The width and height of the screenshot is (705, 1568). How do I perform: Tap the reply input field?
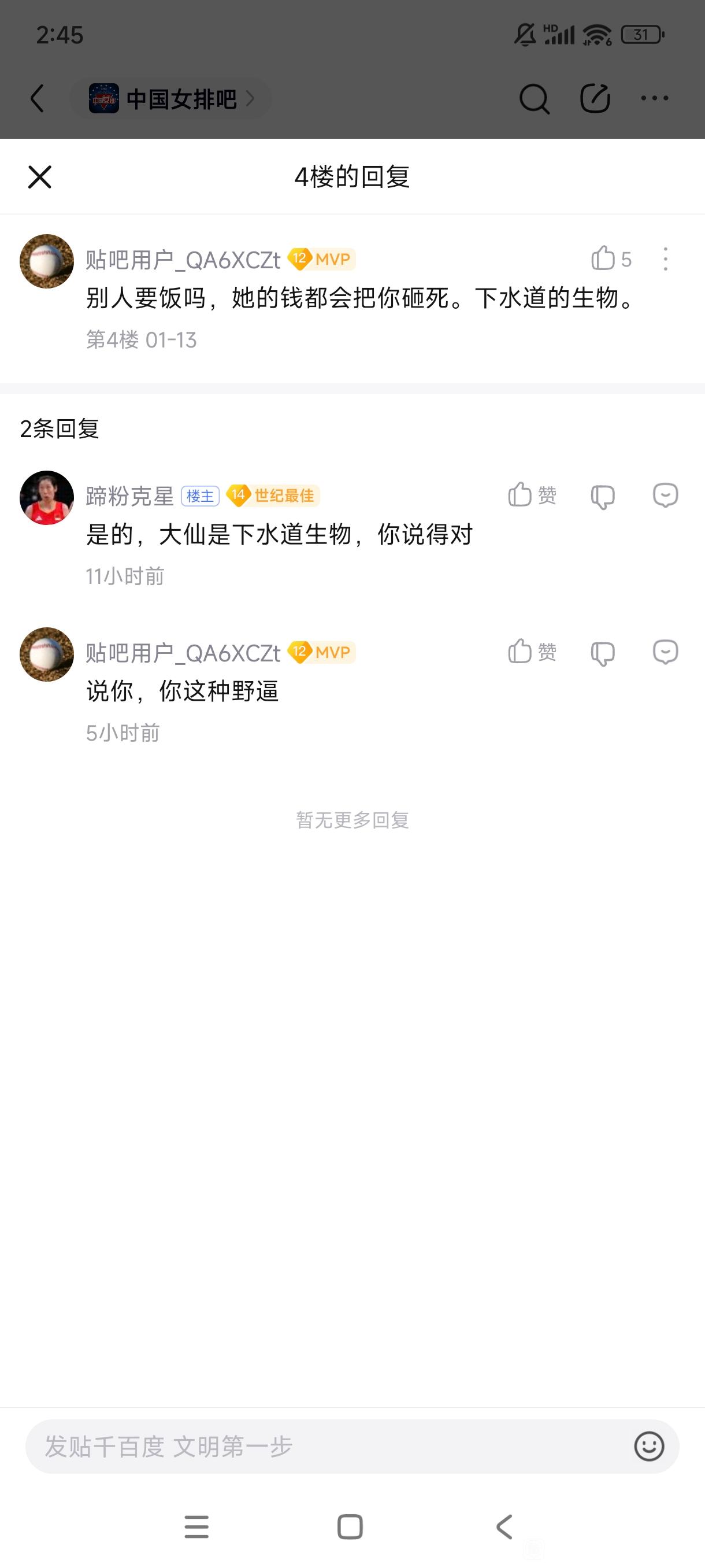(x=328, y=1446)
